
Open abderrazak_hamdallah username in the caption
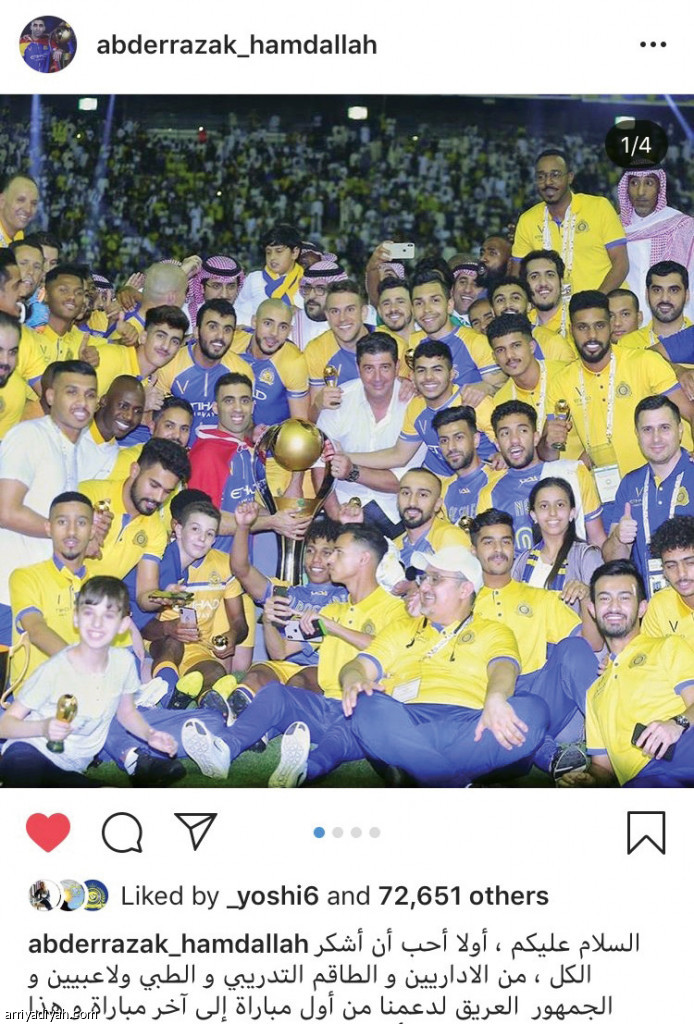(168, 944)
